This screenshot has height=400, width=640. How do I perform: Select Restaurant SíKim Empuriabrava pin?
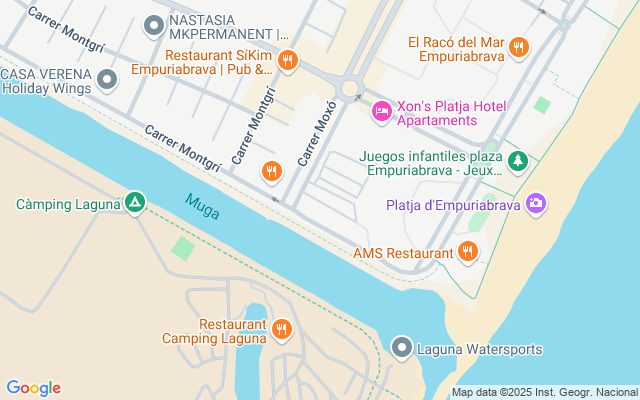coord(288,62)
